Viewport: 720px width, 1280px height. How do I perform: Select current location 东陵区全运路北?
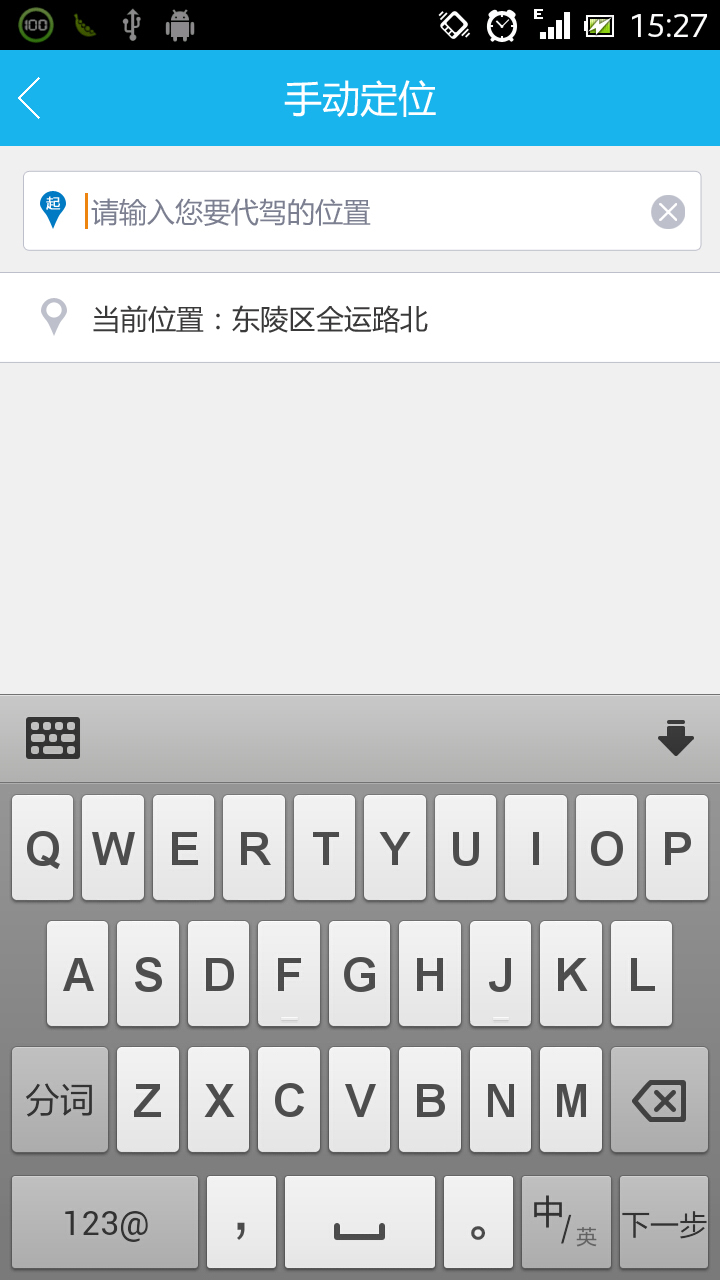click(360, 318)
